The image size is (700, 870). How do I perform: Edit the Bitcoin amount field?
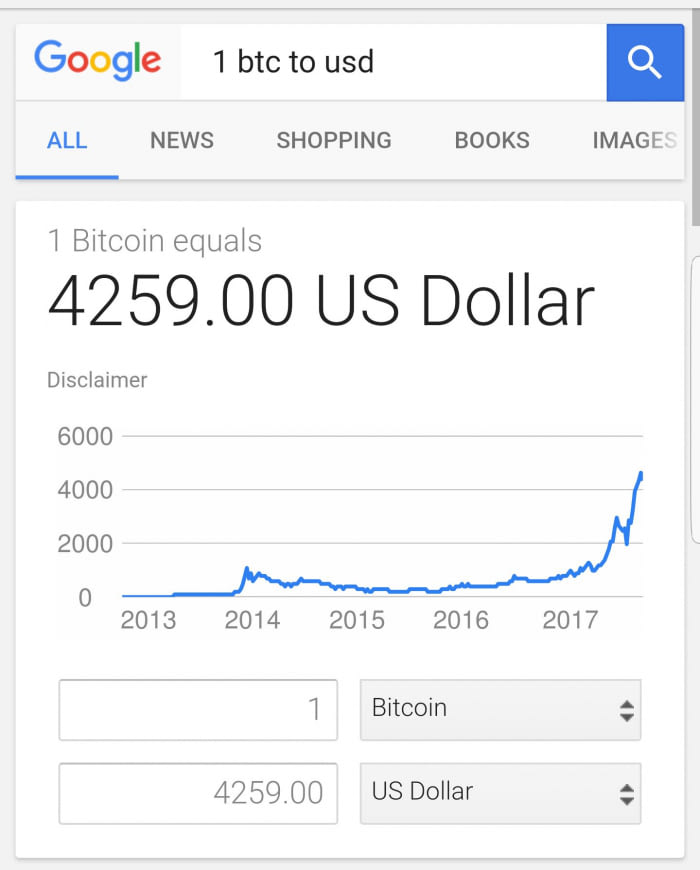click(x=198, y=710)
